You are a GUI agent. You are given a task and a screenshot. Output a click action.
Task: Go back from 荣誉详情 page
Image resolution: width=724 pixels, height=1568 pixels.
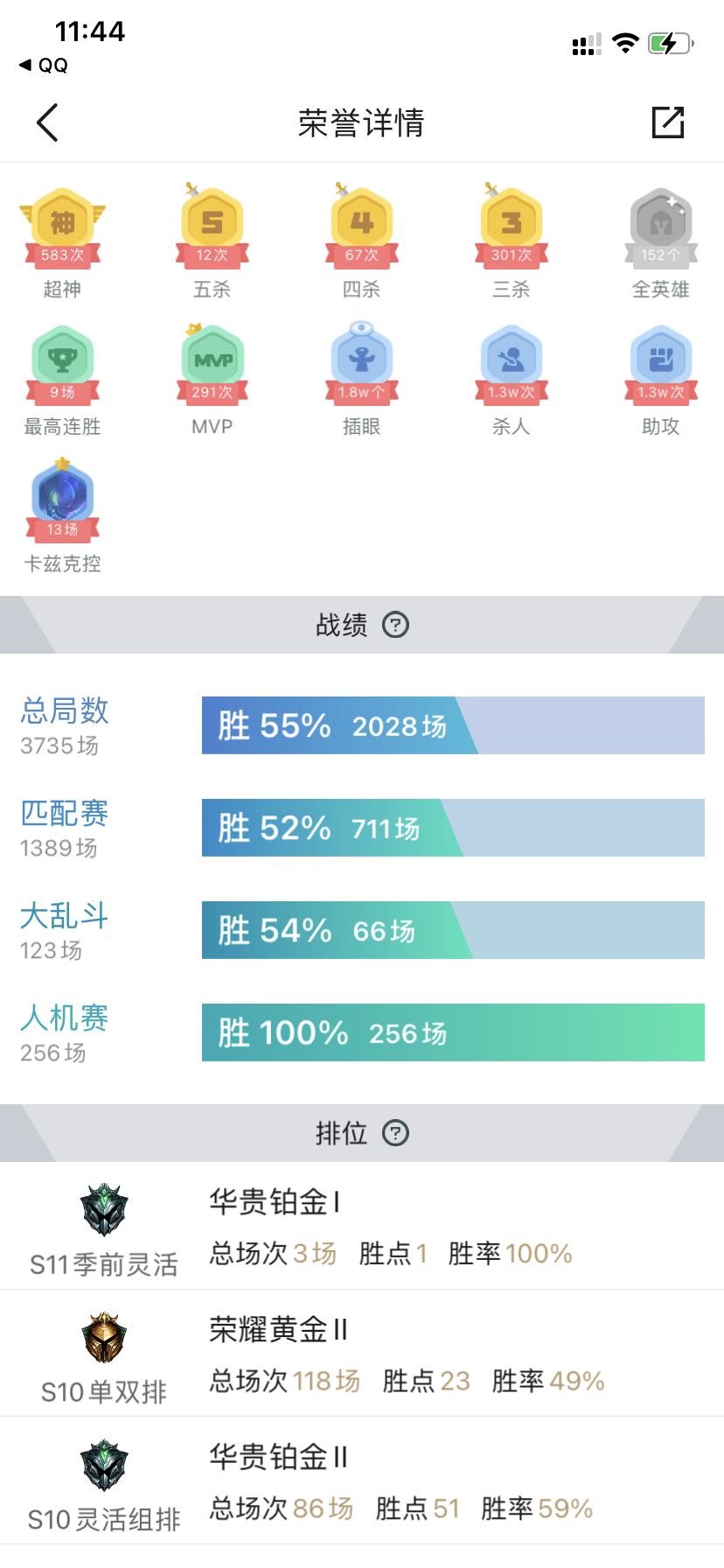tap(48, 122)
